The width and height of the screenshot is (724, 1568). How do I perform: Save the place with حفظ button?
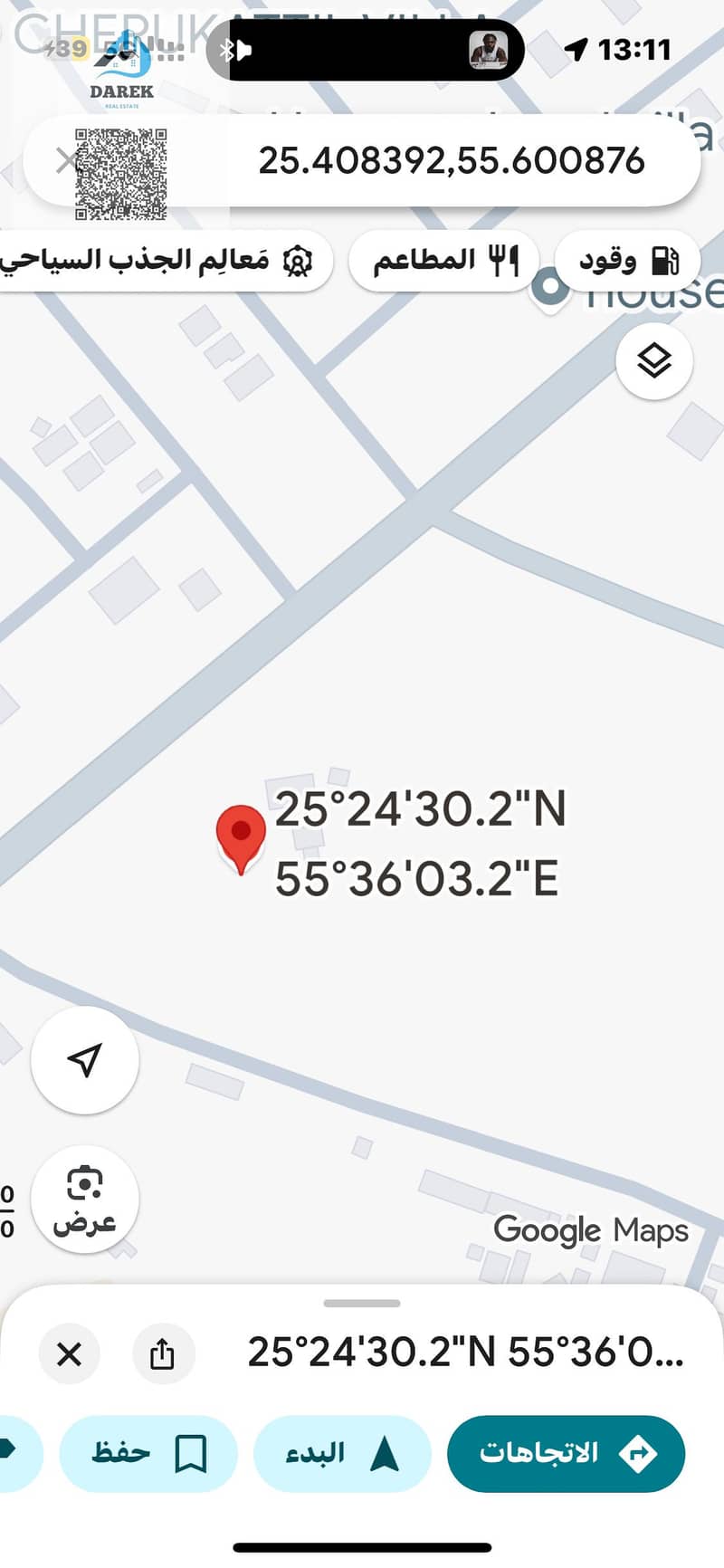click(148, 1453)
